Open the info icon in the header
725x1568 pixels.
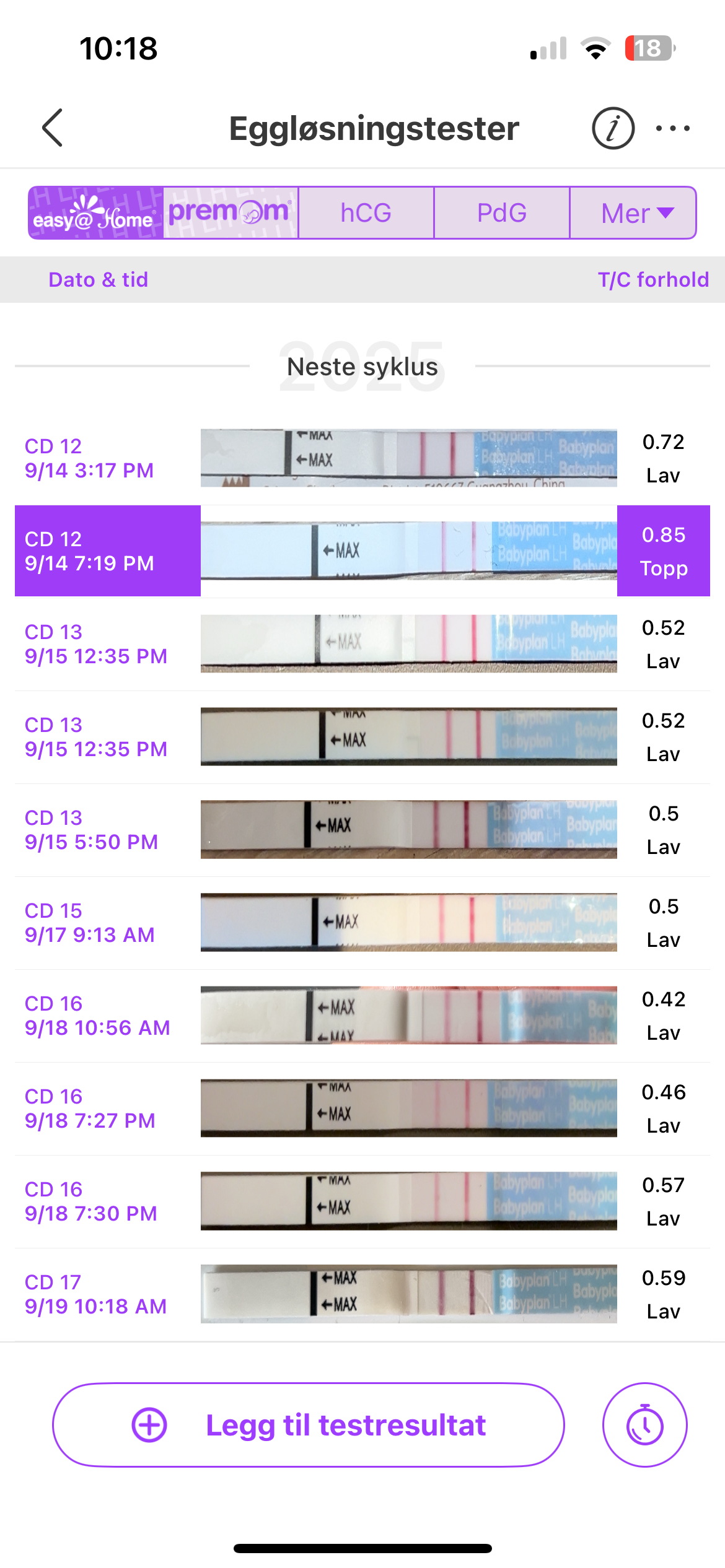coord(613,128)
